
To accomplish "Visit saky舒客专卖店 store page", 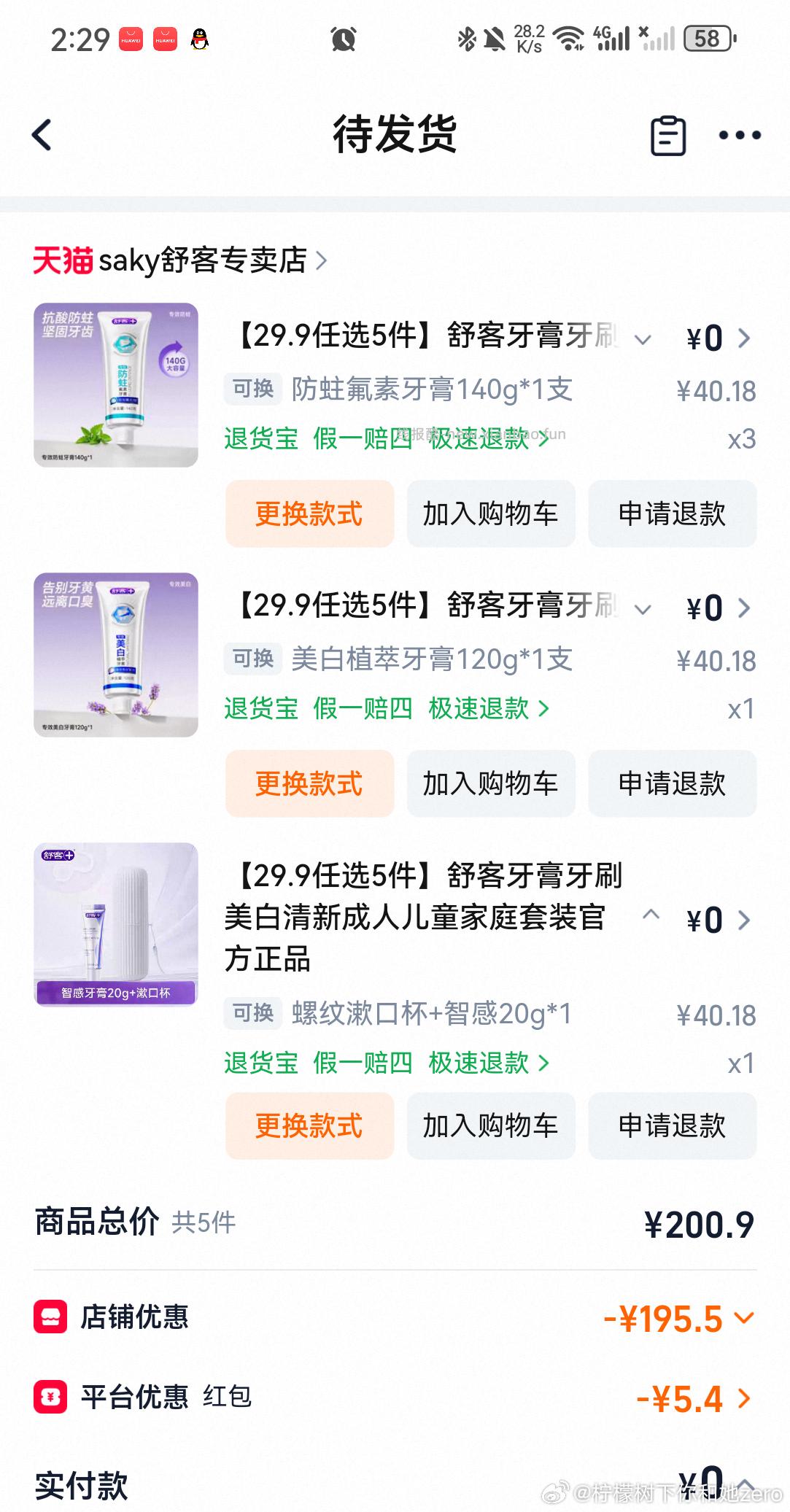I will (x=203, y=261).
